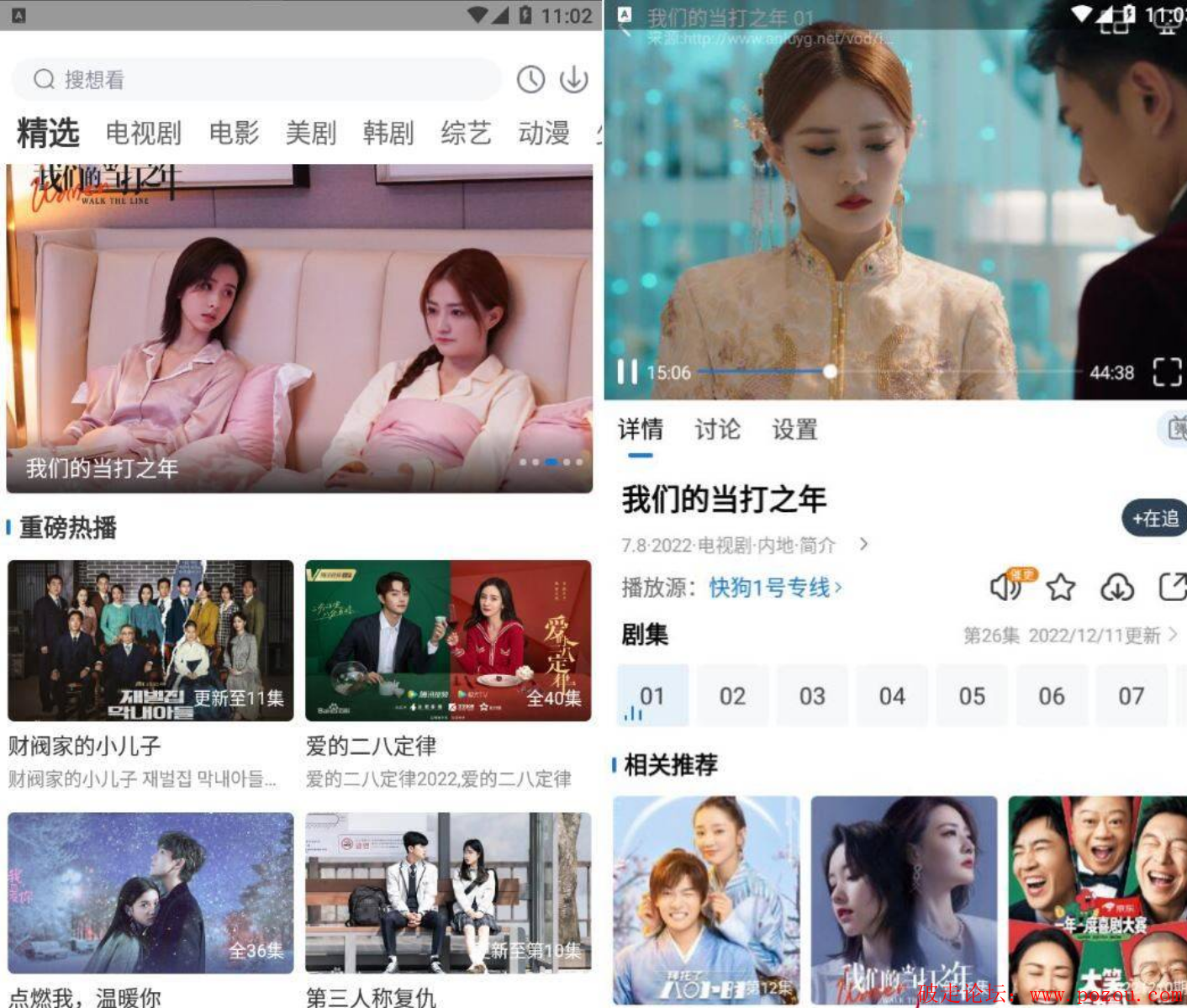Select the 韩剧 category tab
Viewport: 1187px width, 1008px height.
click(x=388, y=133)
